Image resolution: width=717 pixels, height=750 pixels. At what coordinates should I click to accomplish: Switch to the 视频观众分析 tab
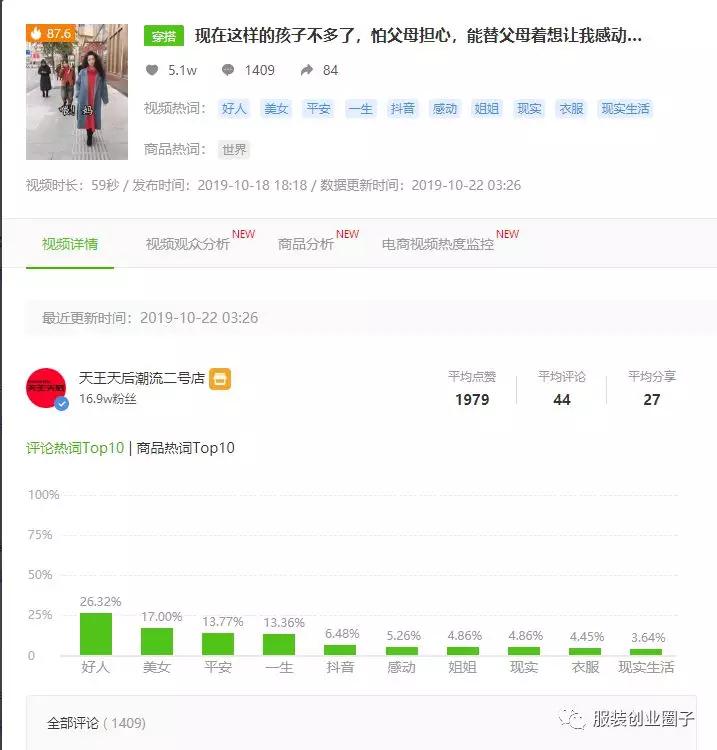click(188, 244)
